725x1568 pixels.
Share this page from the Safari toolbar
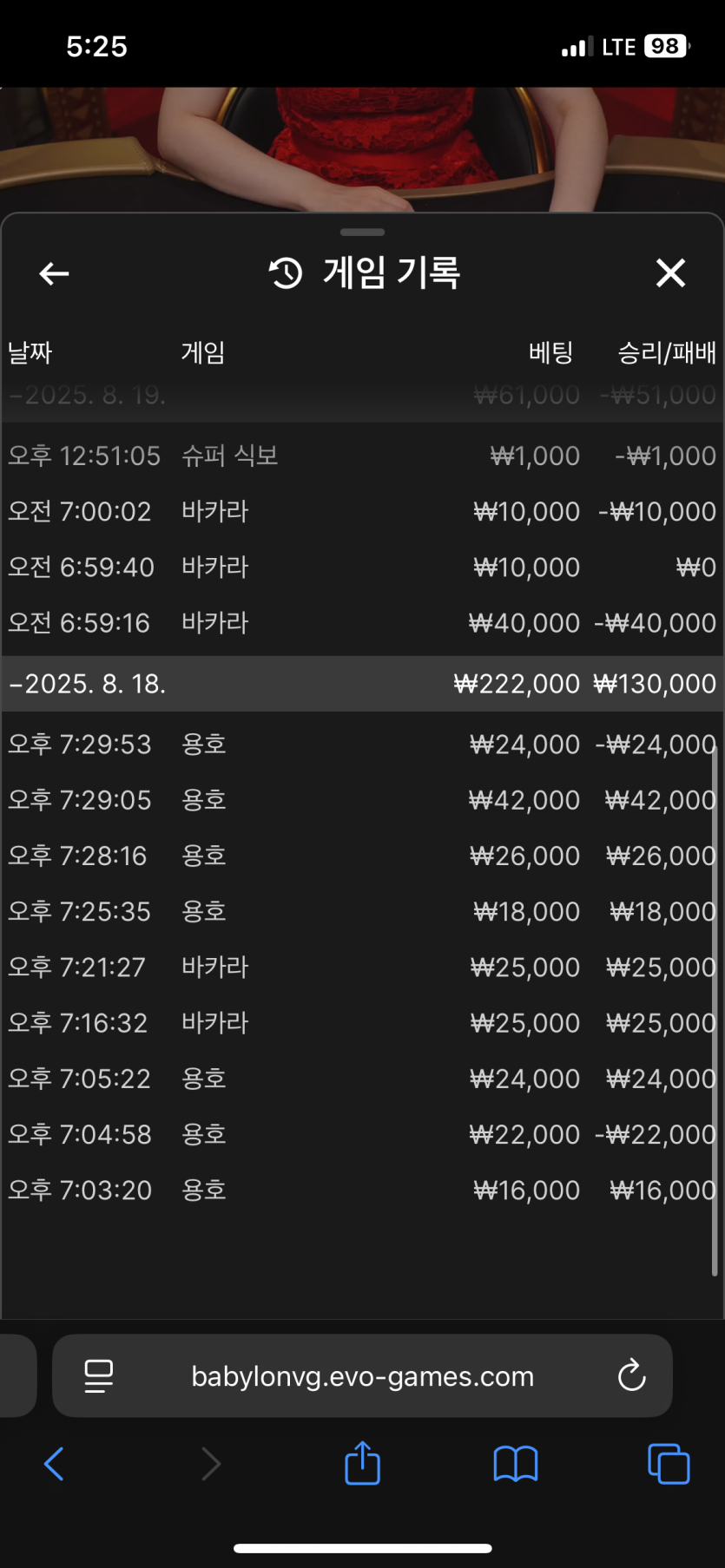pyautogui.click(x=362, y=1464)
